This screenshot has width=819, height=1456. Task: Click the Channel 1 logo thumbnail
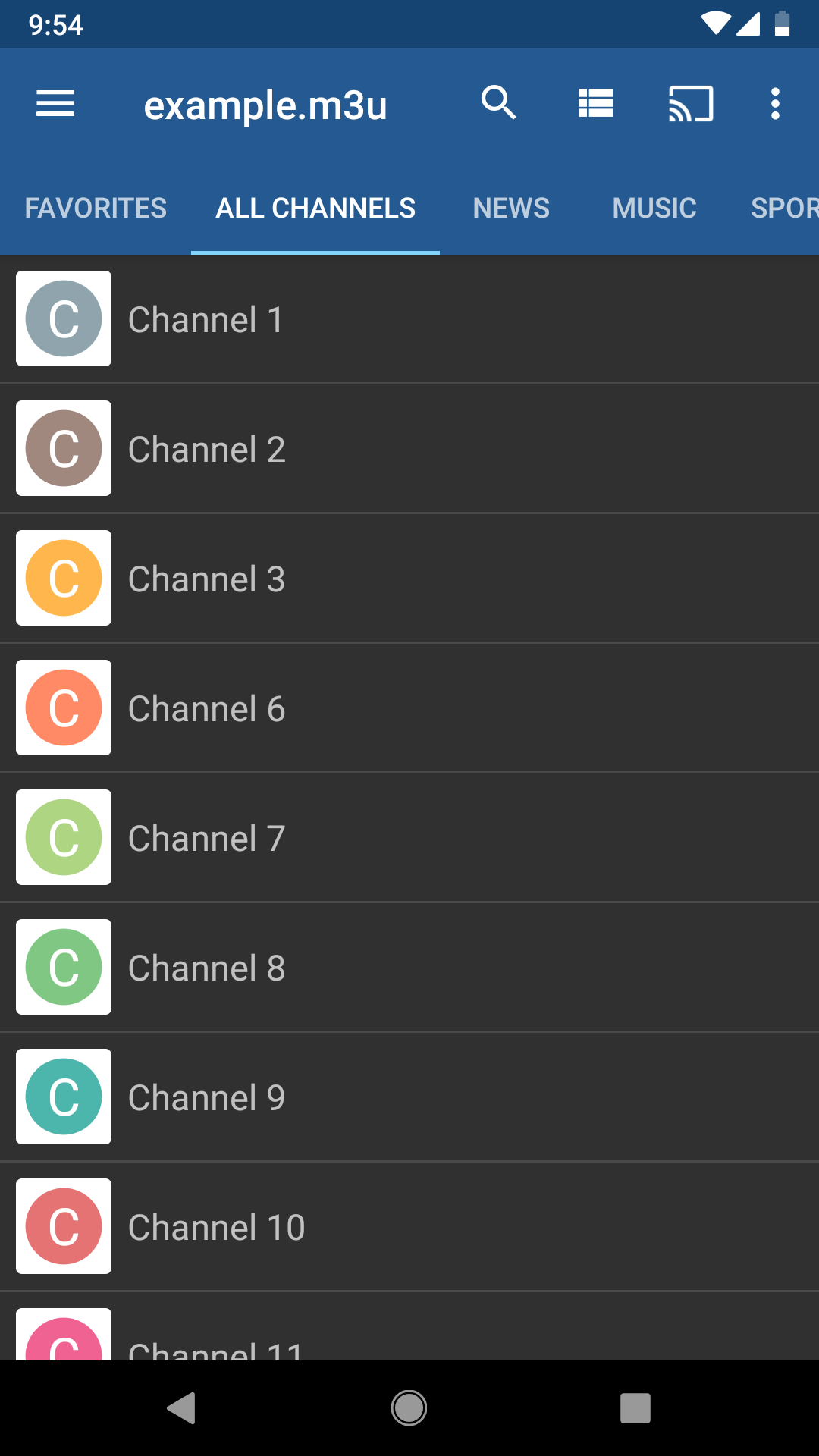63,318
